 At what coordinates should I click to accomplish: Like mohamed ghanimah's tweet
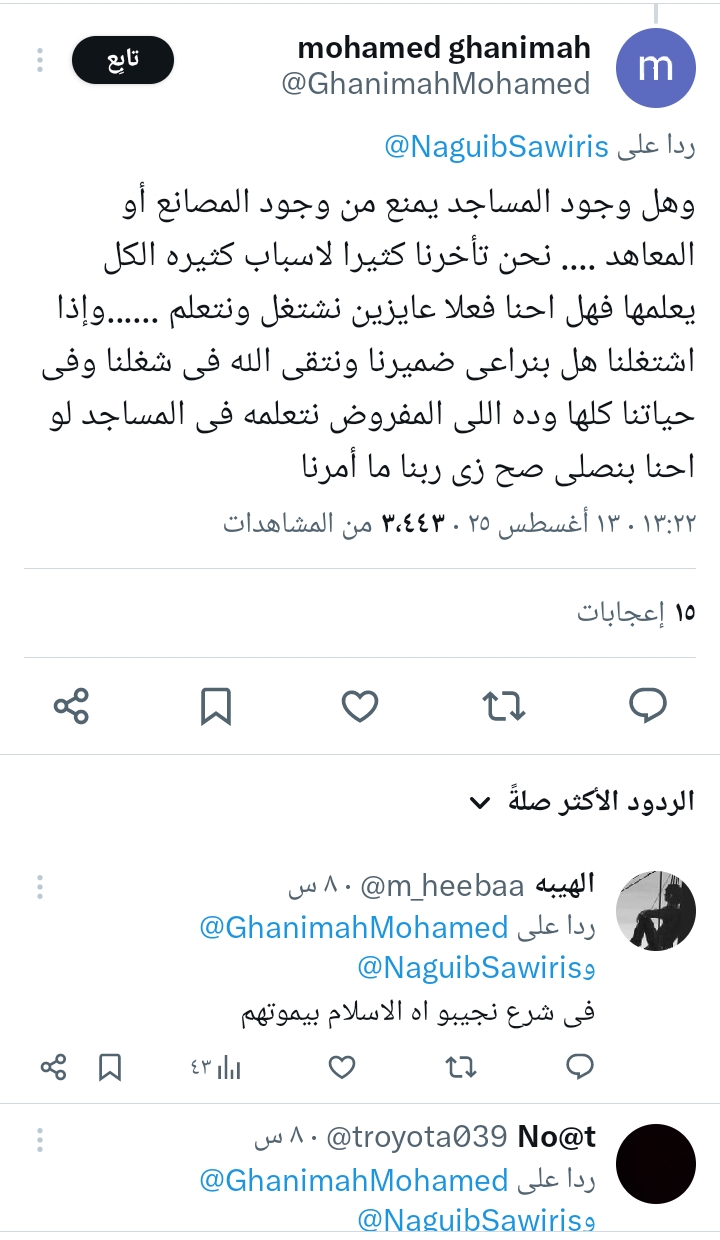click(360, 707)
